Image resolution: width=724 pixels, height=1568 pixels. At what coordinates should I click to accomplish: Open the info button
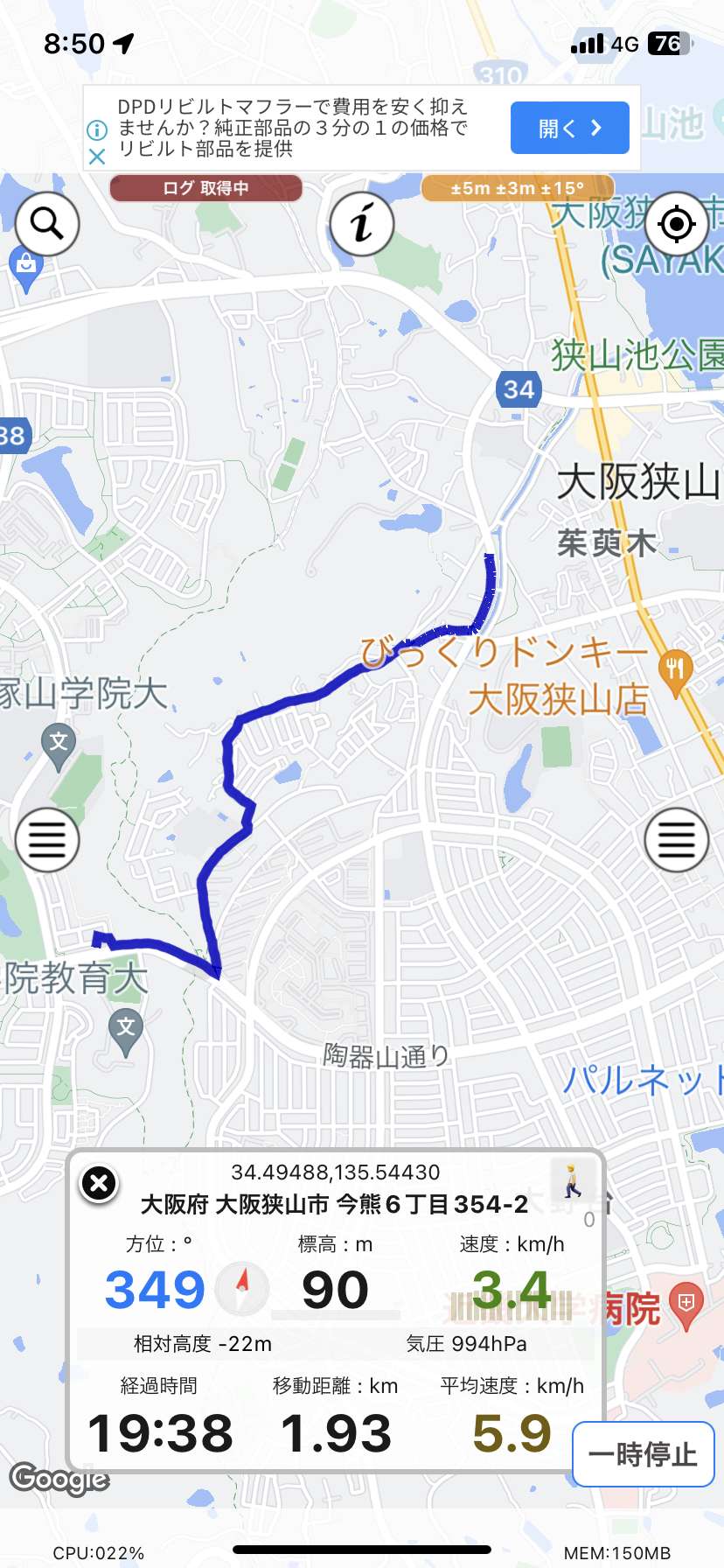coord(362,224)
